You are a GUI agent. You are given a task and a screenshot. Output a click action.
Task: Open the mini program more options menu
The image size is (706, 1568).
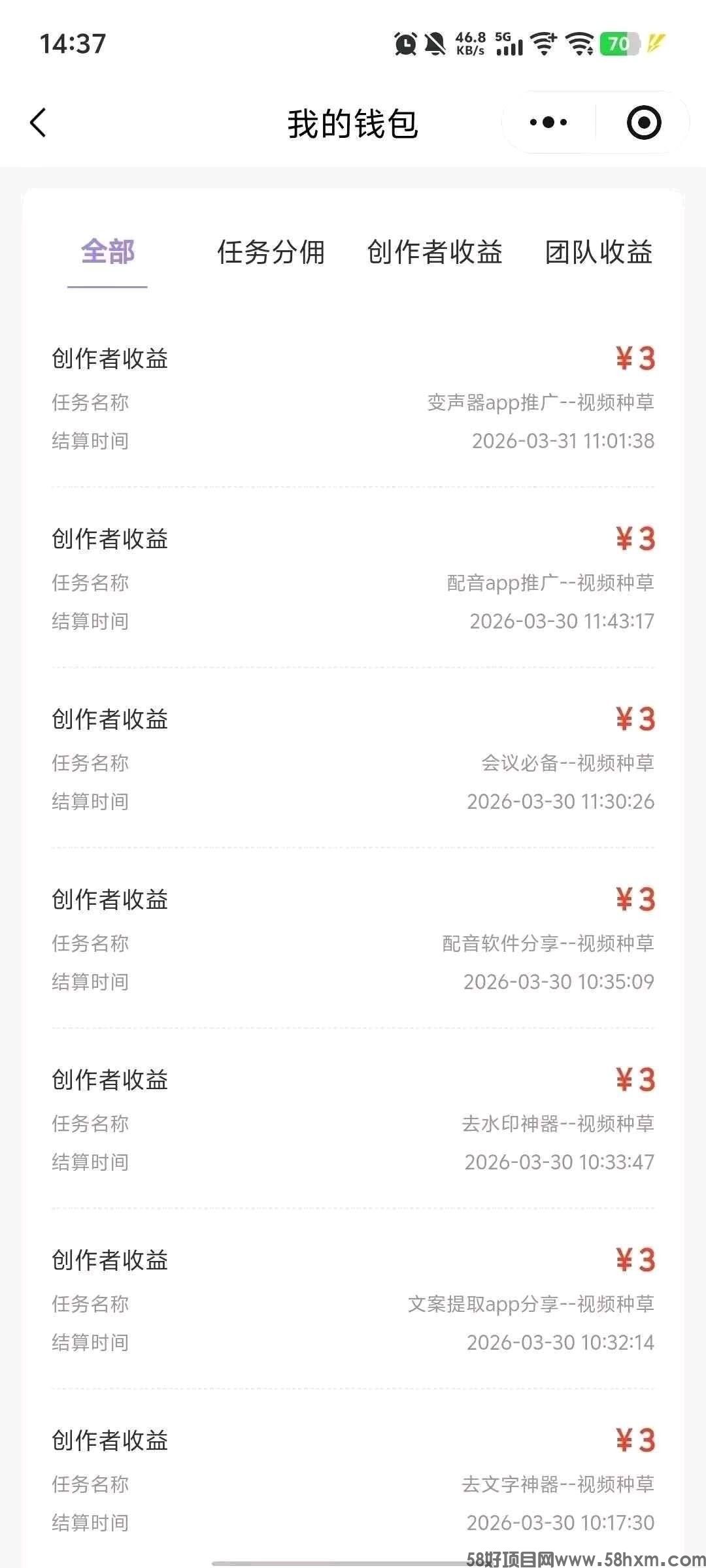click(548, 122)
